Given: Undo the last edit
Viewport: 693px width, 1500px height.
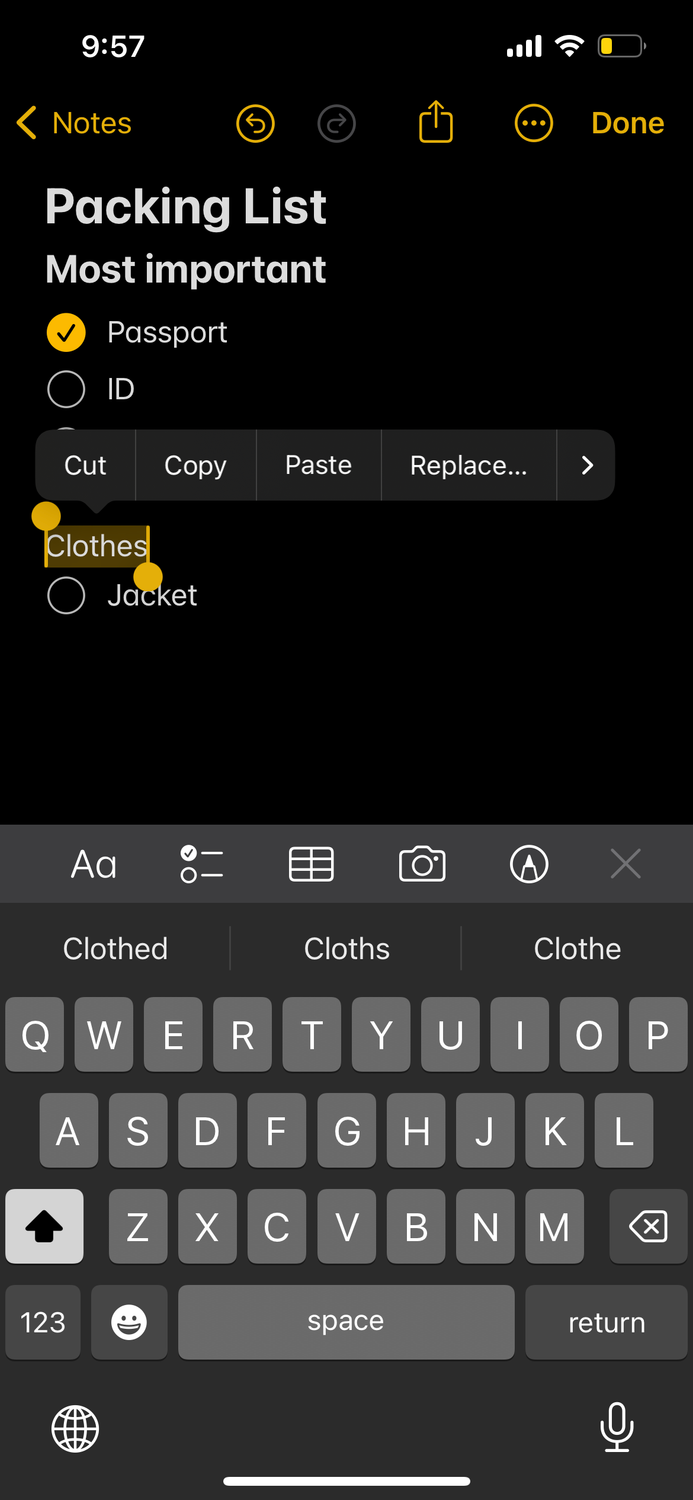Looking at the screenshot, I should pos(256,124).
